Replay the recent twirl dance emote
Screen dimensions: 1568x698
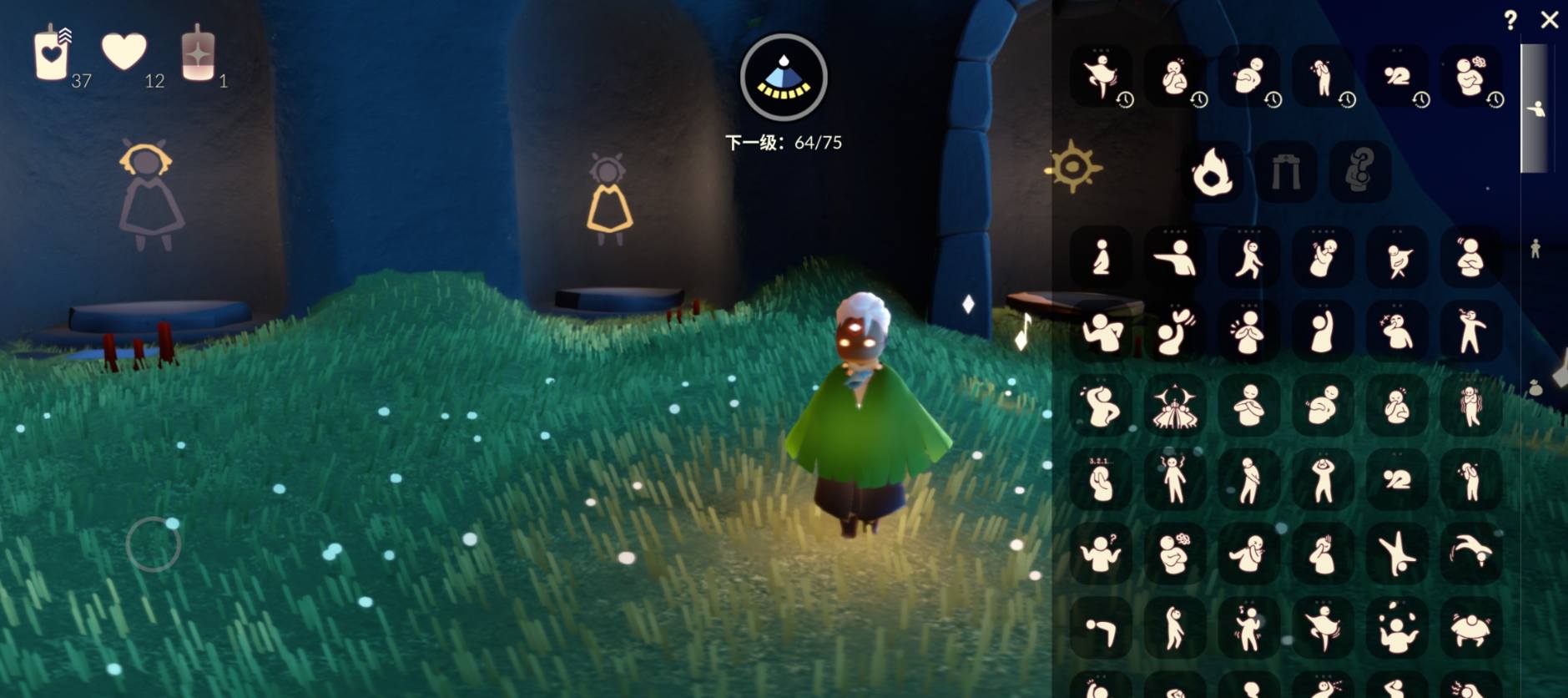[1102, 77]
